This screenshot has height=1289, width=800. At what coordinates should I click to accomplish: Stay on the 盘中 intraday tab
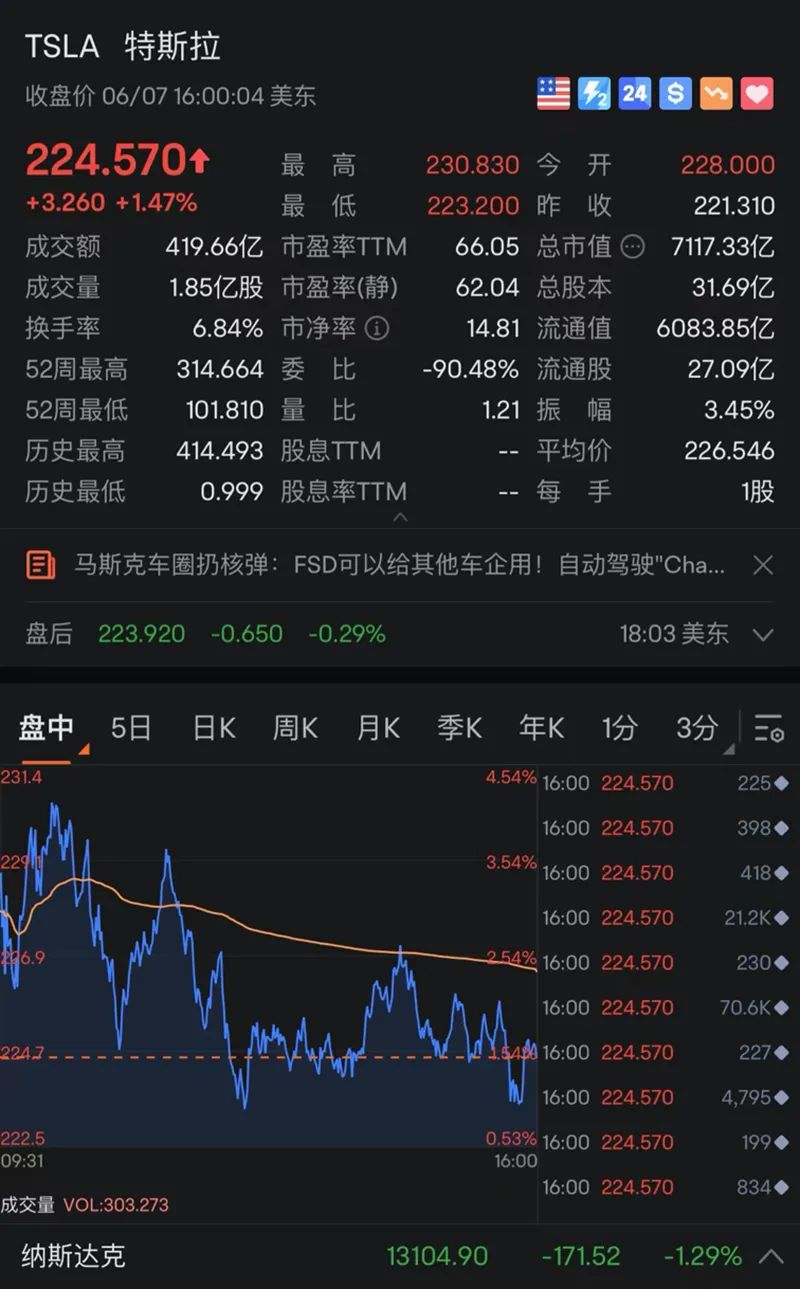(x=46, y=728)
